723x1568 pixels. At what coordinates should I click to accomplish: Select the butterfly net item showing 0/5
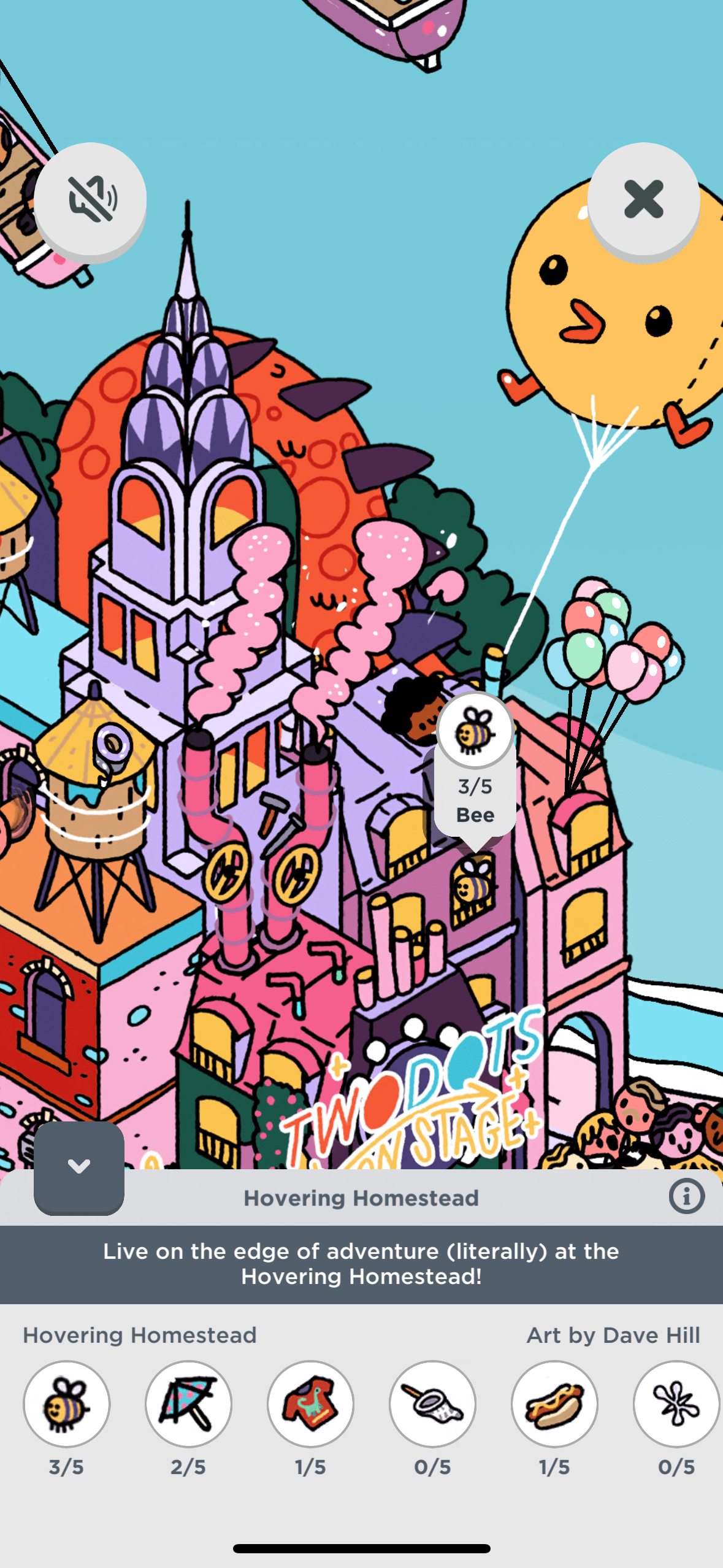432,1404
